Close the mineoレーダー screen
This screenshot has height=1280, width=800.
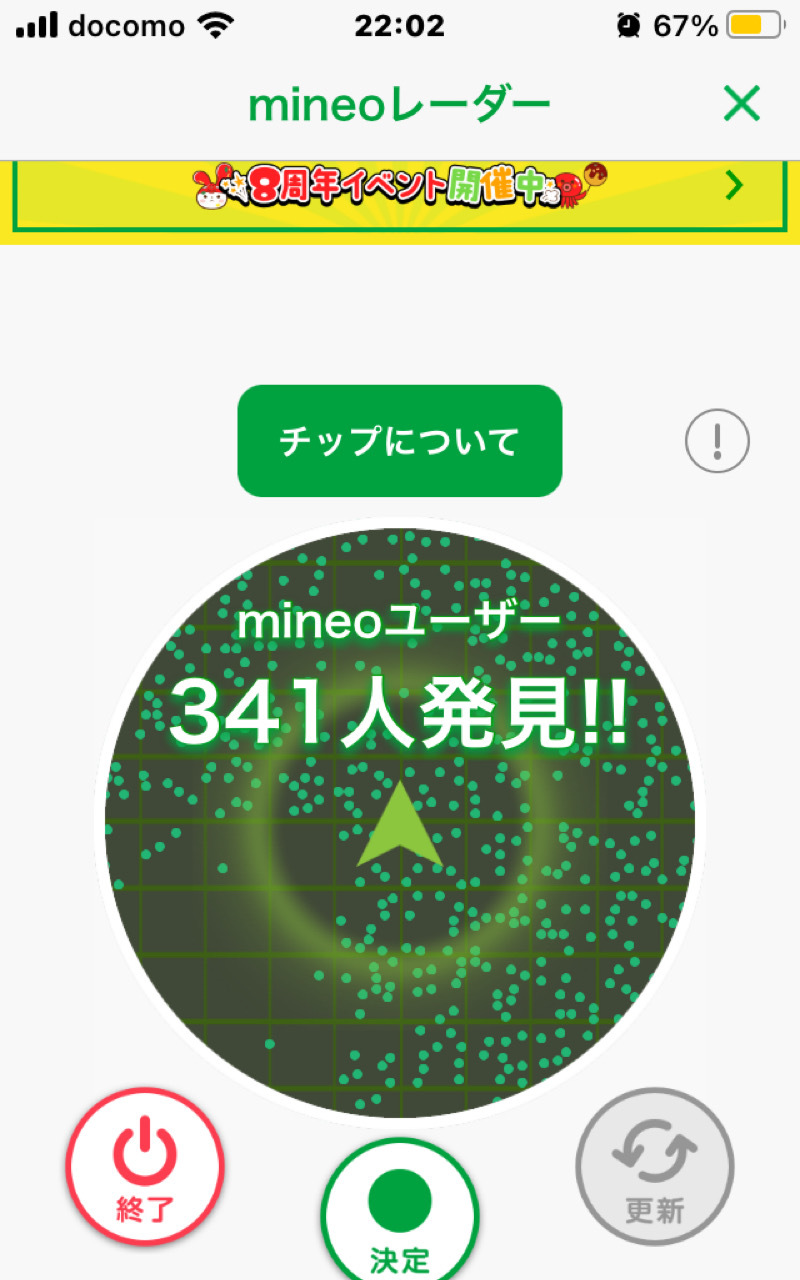[741, 104]
